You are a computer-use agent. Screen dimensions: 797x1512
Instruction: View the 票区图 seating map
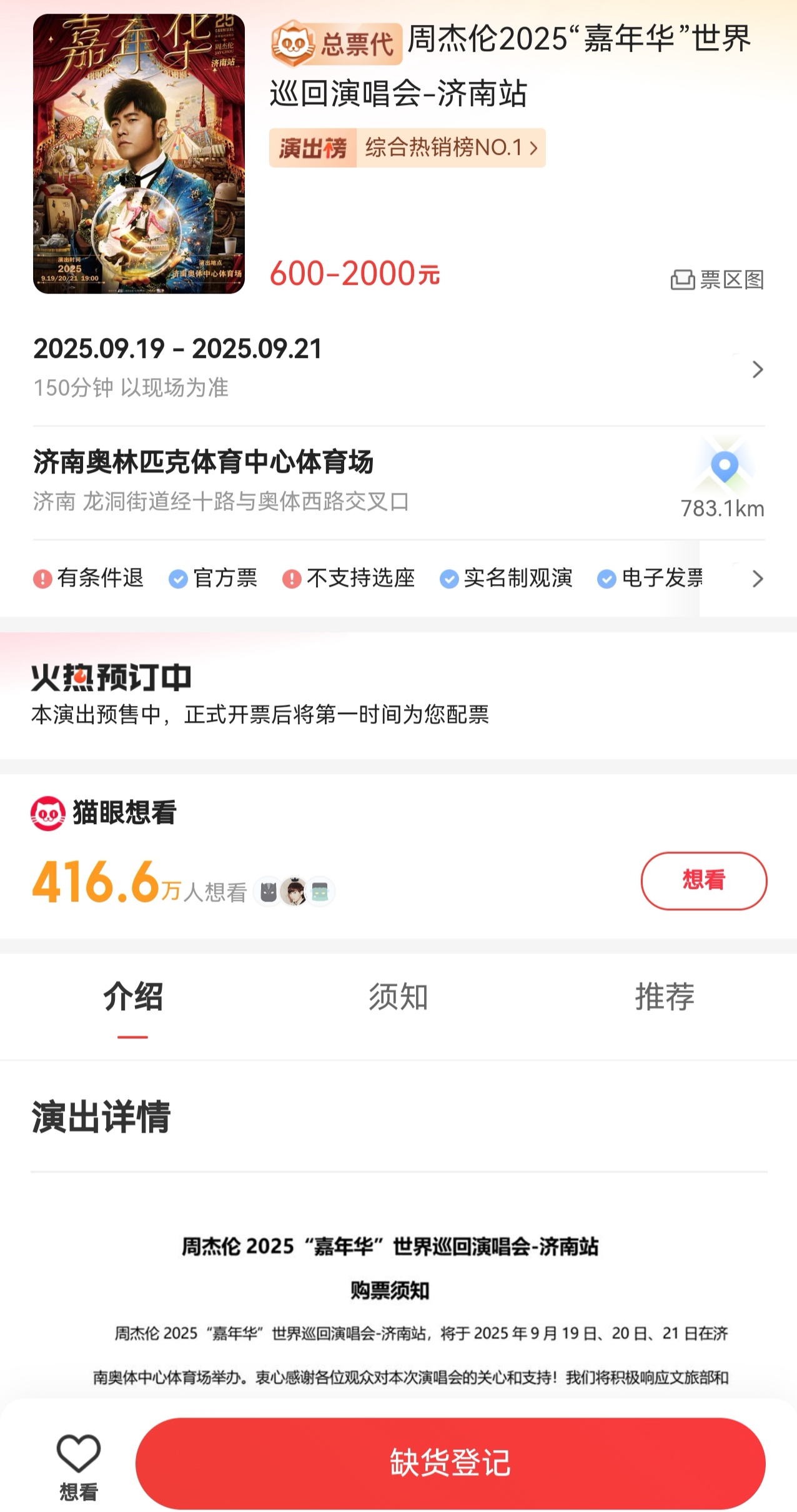tap(718, 280)
